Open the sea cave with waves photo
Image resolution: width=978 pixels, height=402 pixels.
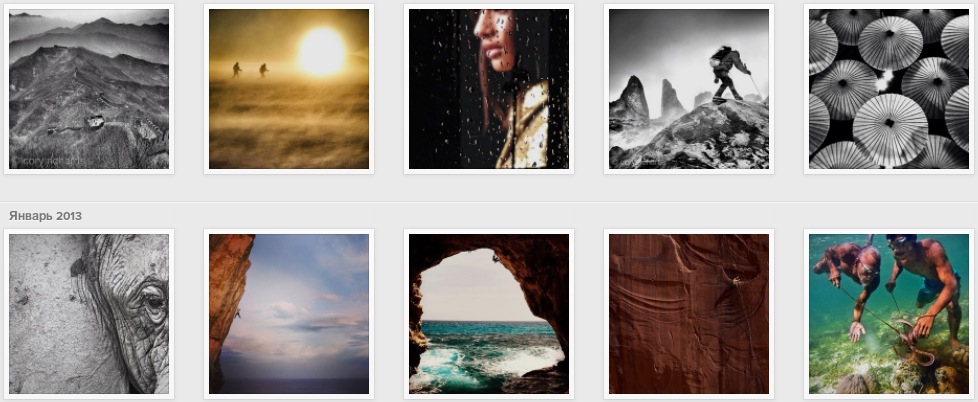[x=489, y=314]
